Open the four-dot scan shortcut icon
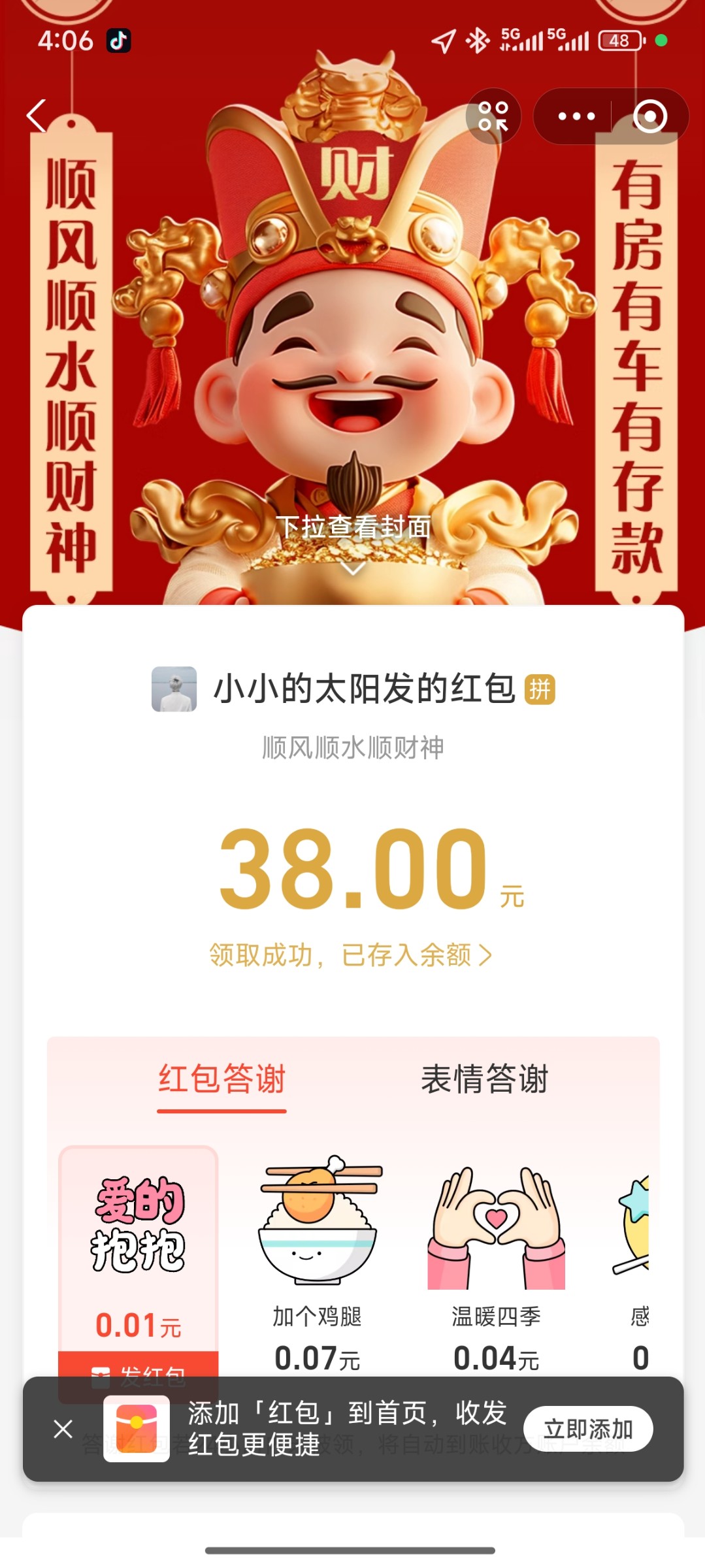The image size is (705, 1568). click(x=493, y=117)
